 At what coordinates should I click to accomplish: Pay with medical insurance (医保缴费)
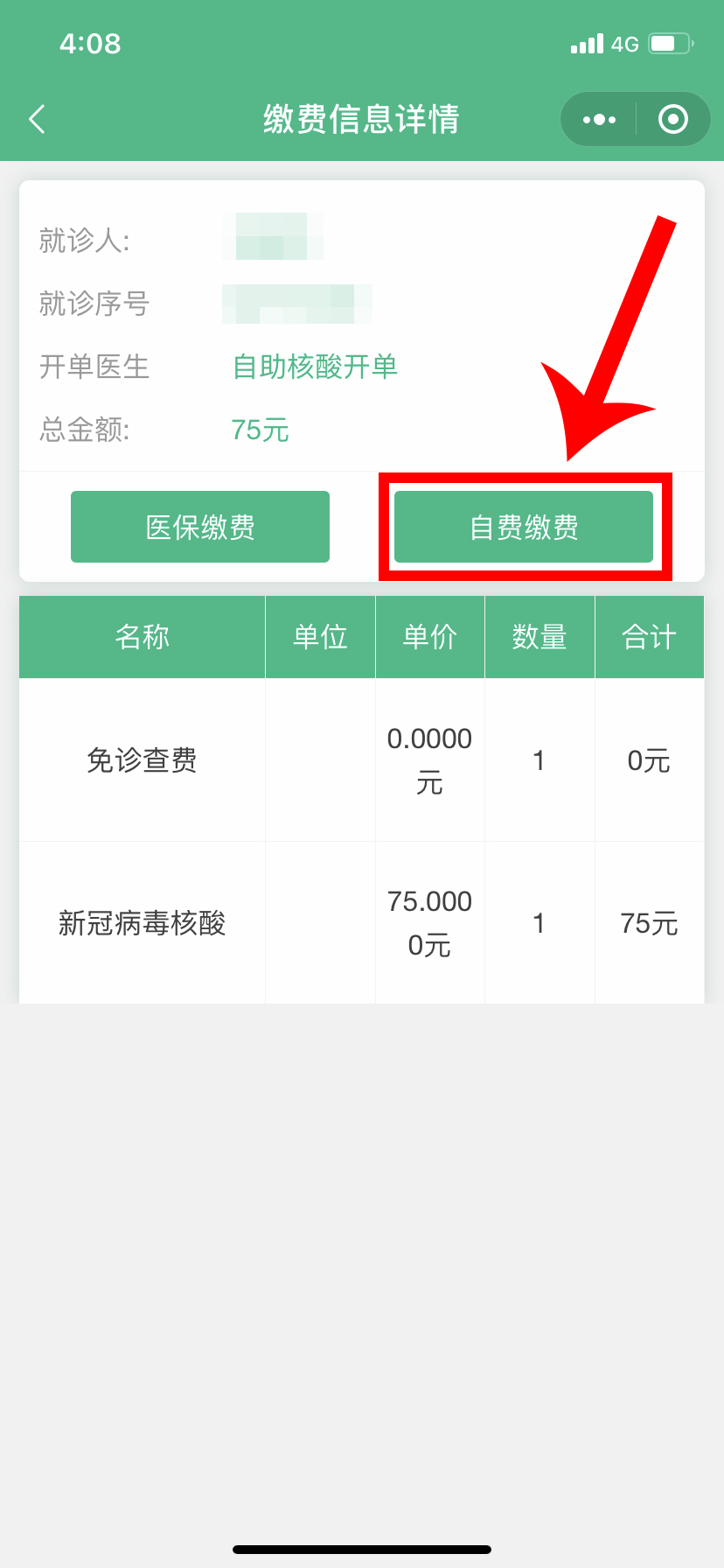pos(200,527)
